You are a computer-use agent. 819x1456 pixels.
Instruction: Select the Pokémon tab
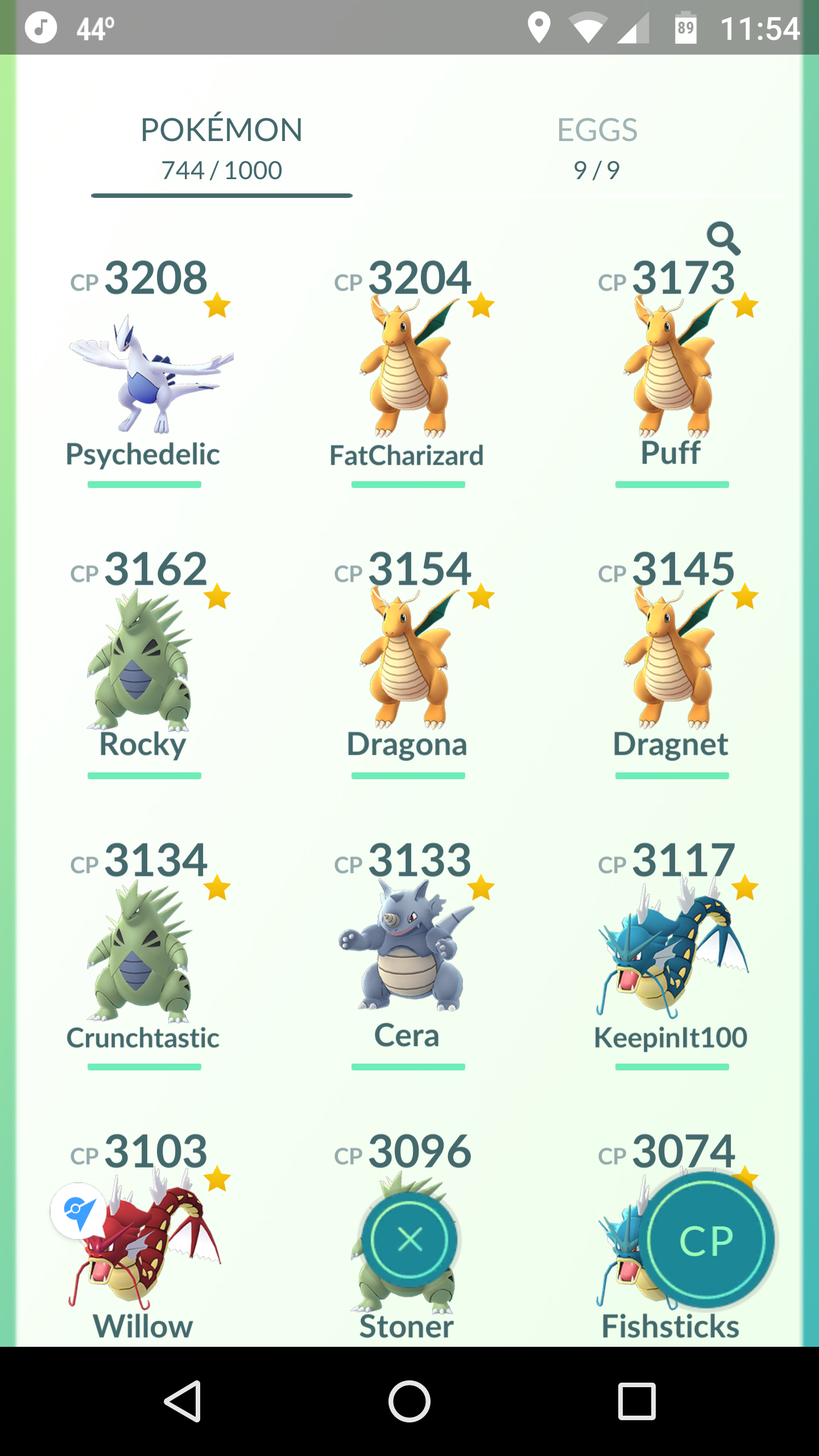(221, 148)
